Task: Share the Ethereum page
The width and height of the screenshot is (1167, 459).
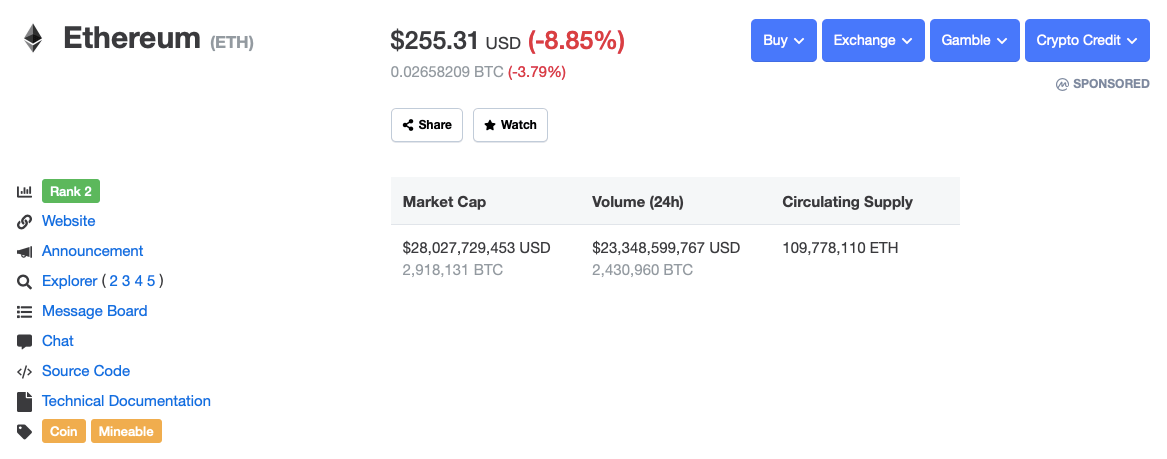Action: point(427,125)
